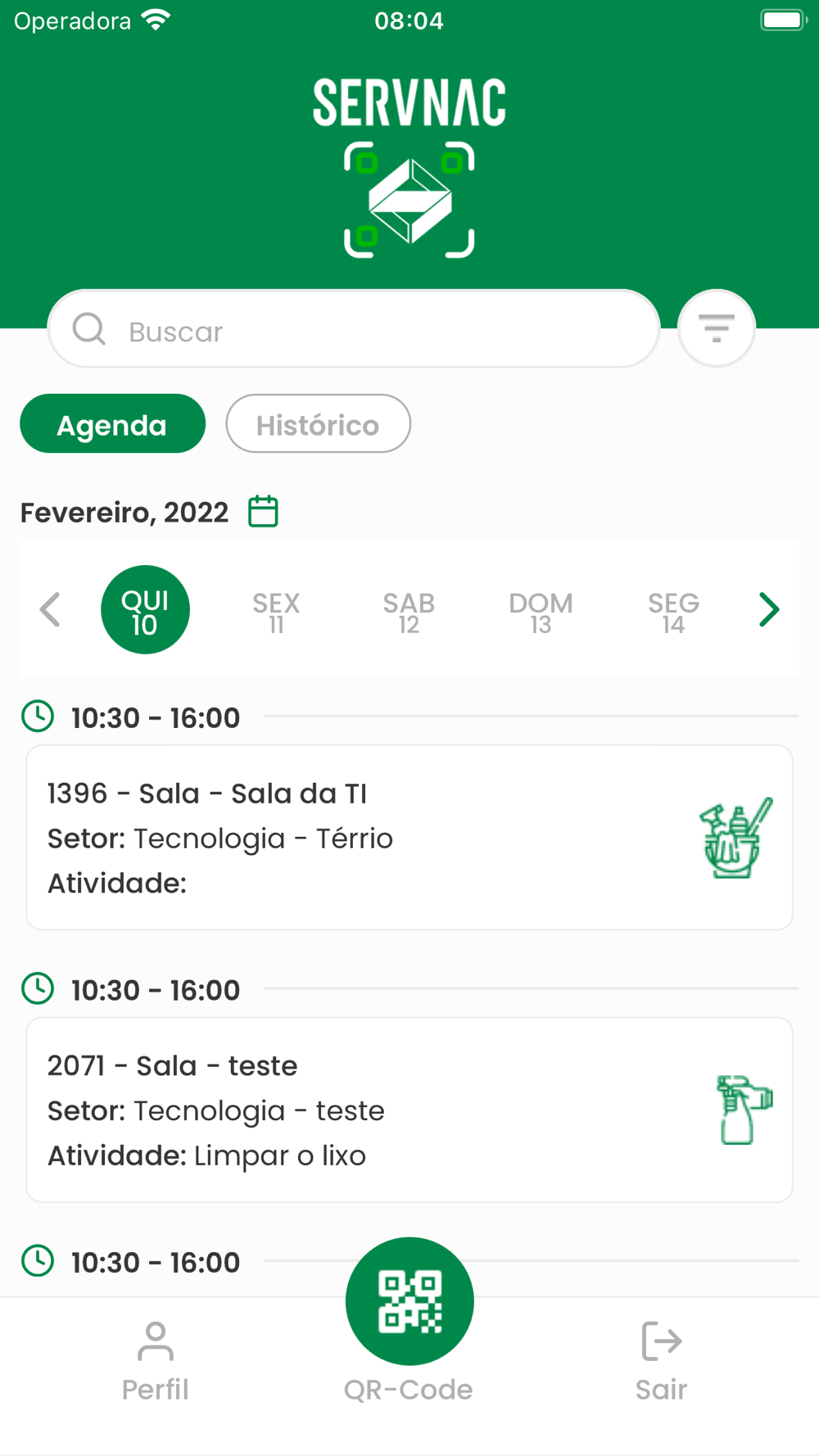Screen dimensions: 819x1456
Task: Select SEX 11 in the date strip
Action: (x=277, y=612)
